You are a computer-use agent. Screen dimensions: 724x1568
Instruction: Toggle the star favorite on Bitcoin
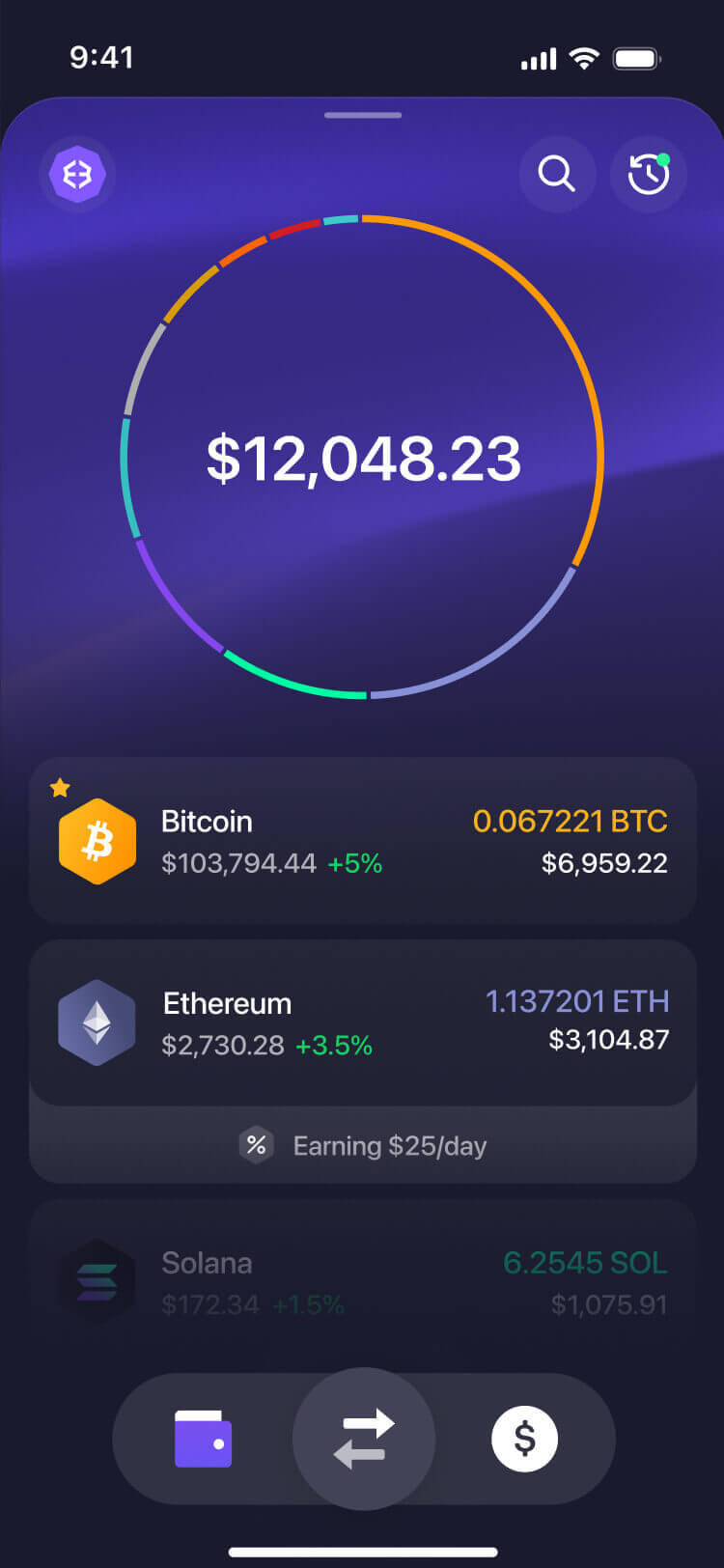[60, 788]
